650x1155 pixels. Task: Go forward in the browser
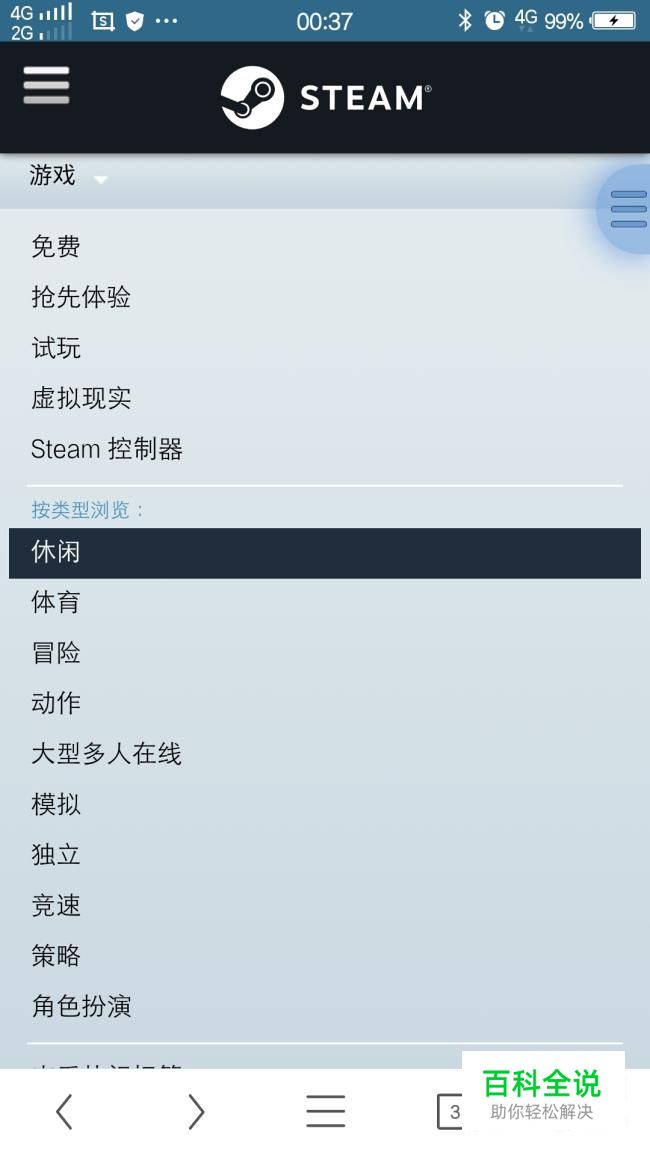[196, 1111]
